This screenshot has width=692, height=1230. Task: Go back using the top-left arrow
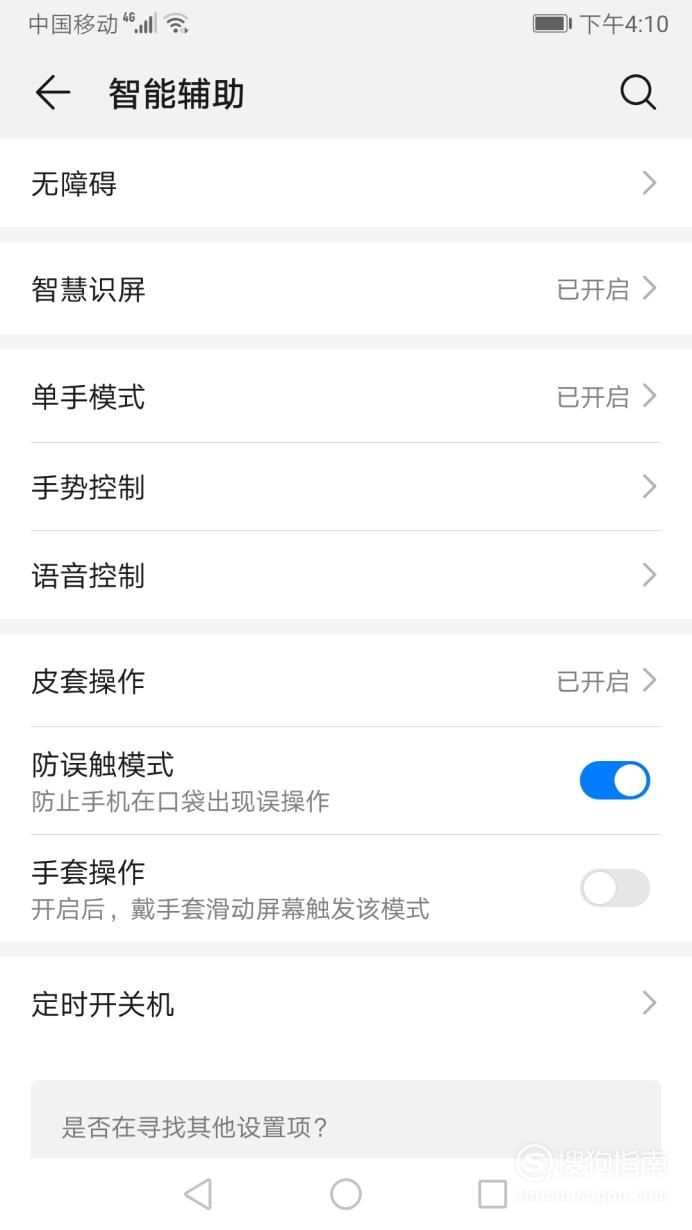tap(53, 93)
